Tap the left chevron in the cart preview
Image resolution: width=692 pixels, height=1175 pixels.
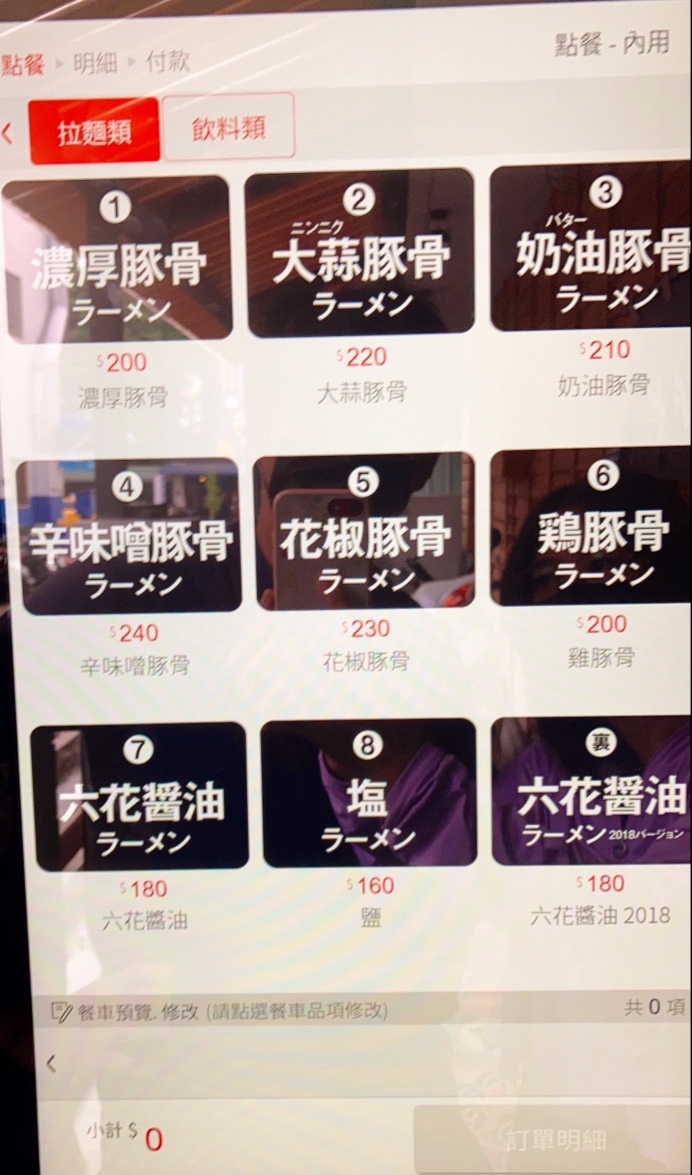point(51,1064)
